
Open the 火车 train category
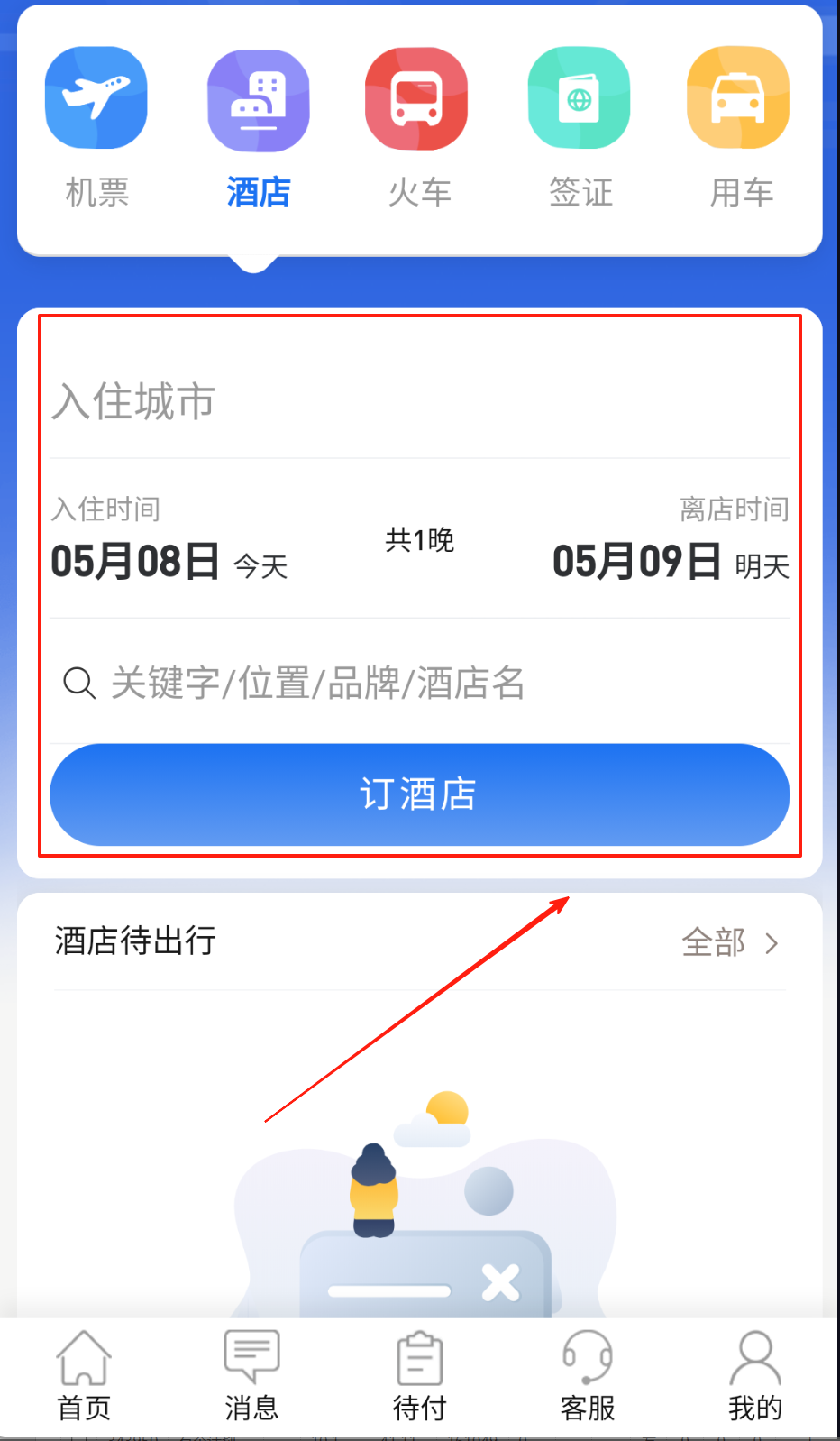coord(417,127)
